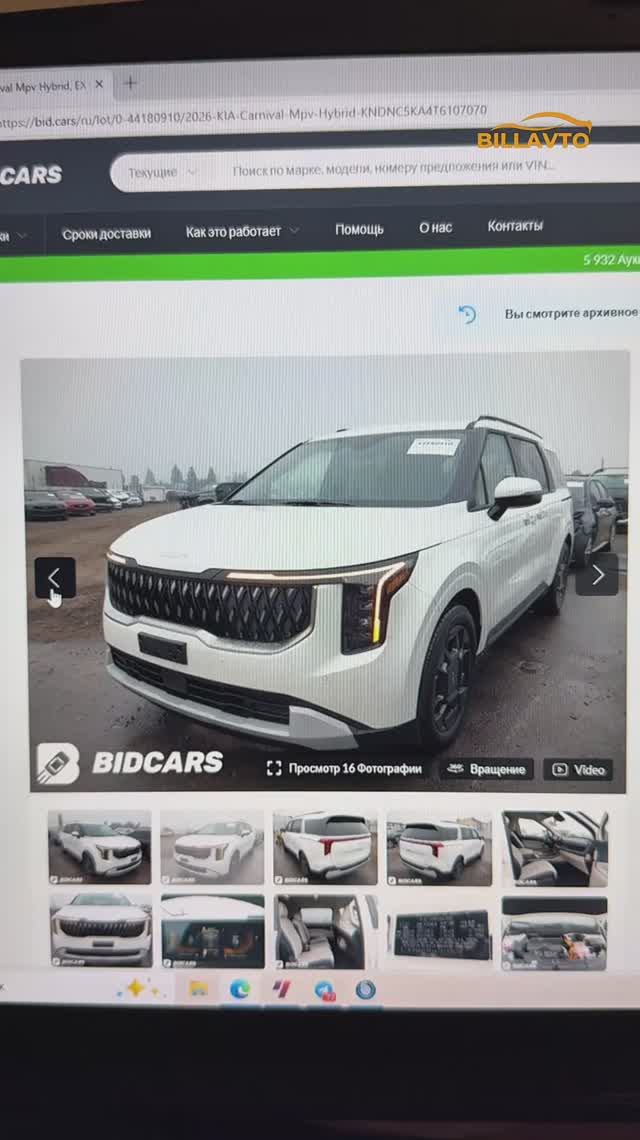
Task: Open the Вращение 360 view
Action: click(486, 769)
